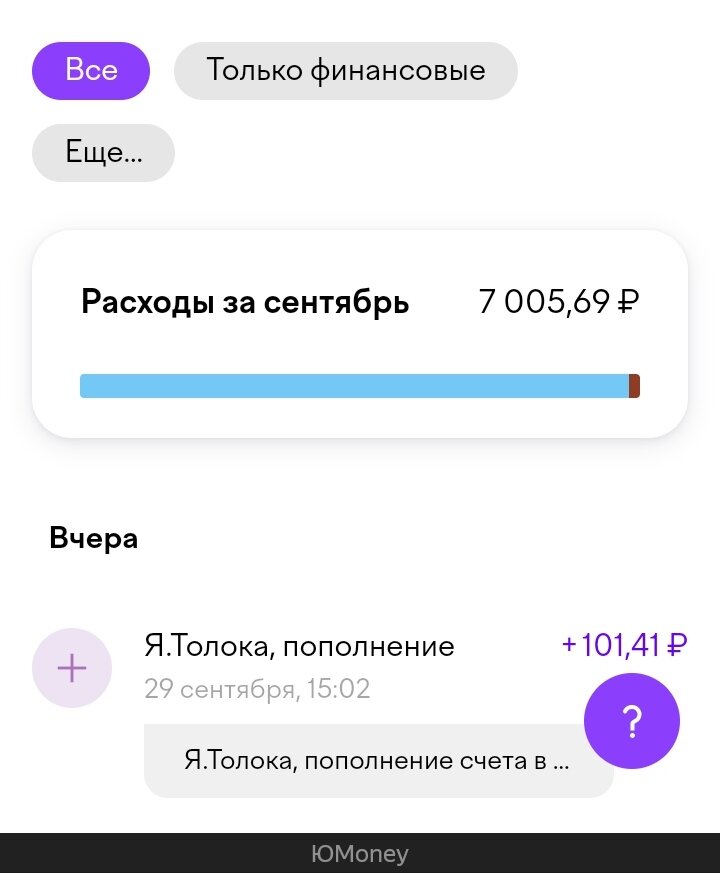Open the Я.Толока пополнение transaction
Screen dimensions: 720x873
click(x=300, y=647)
